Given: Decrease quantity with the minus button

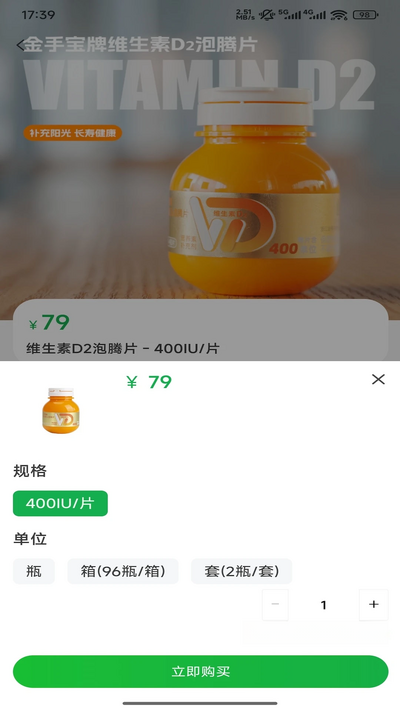Looking at the screenshot, I should pos(275,604).
